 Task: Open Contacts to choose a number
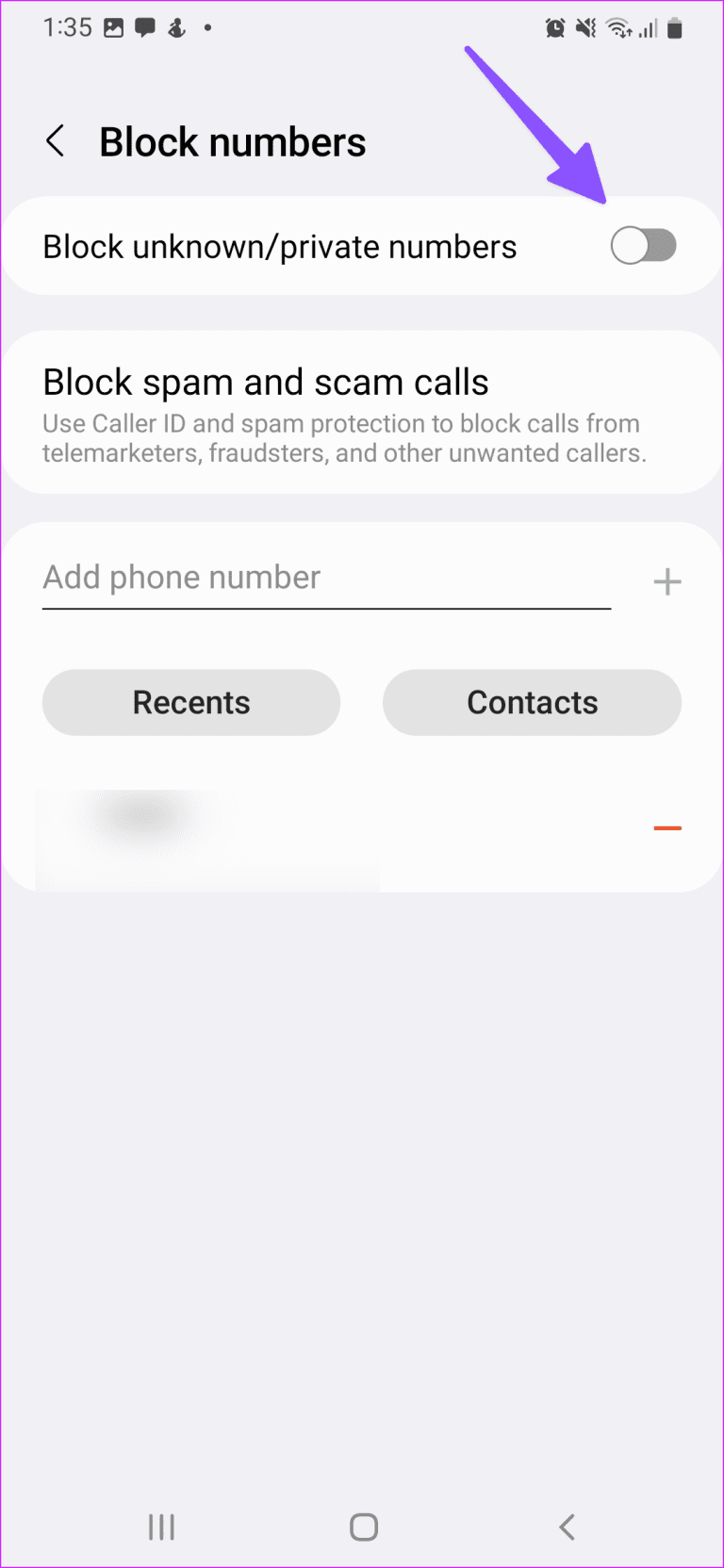(532, 702)
